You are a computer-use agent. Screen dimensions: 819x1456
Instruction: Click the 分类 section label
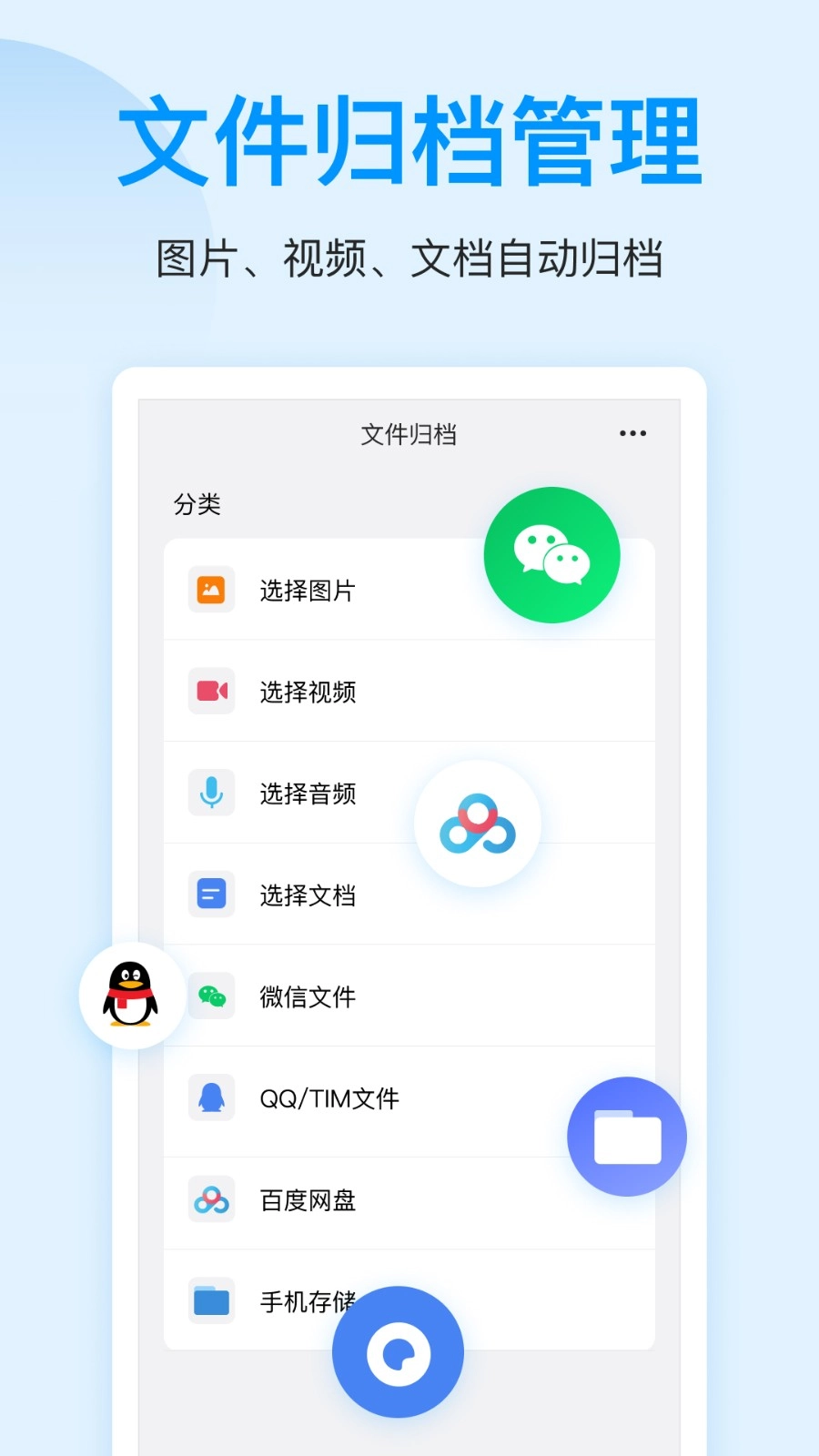click(197, 504)
